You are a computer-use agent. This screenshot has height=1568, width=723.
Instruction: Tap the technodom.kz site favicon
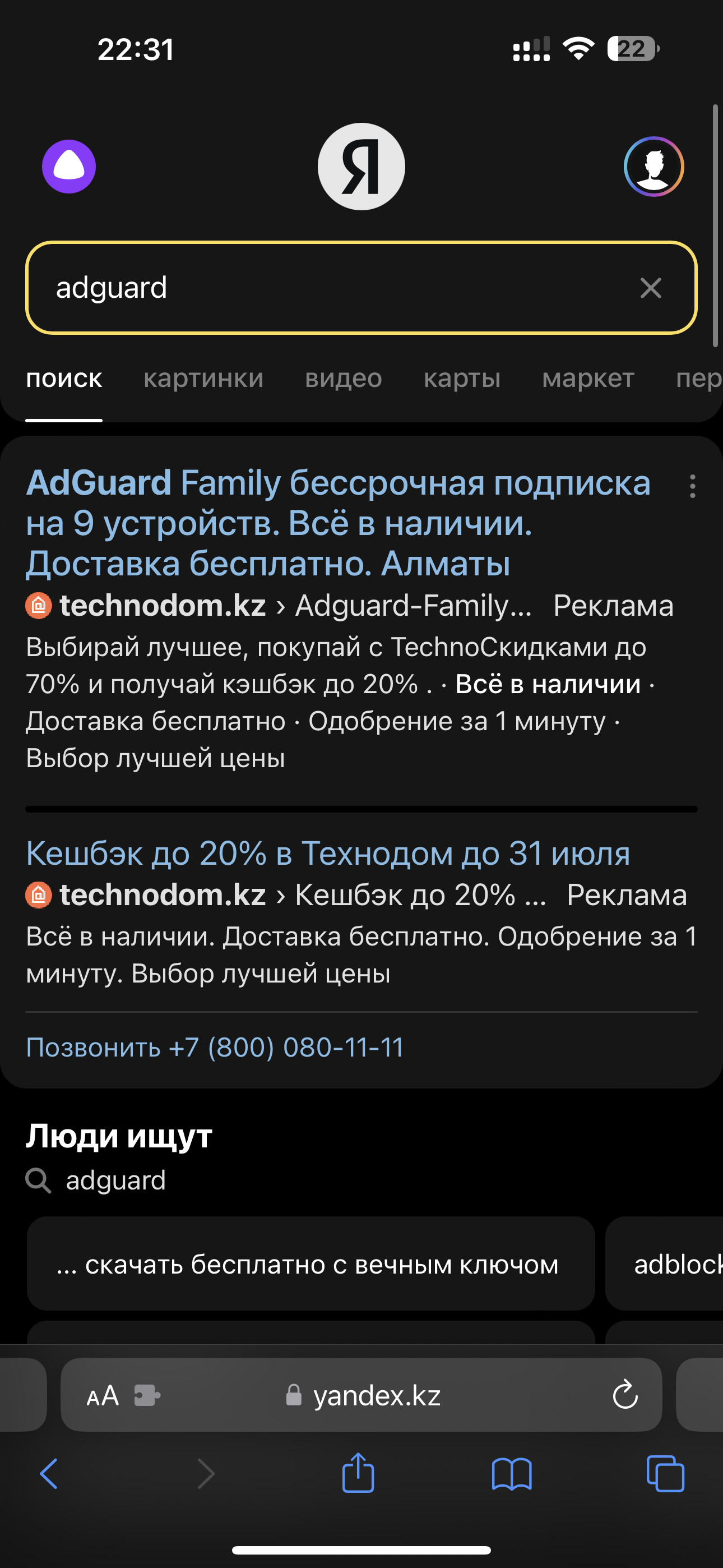coord(38,605)
